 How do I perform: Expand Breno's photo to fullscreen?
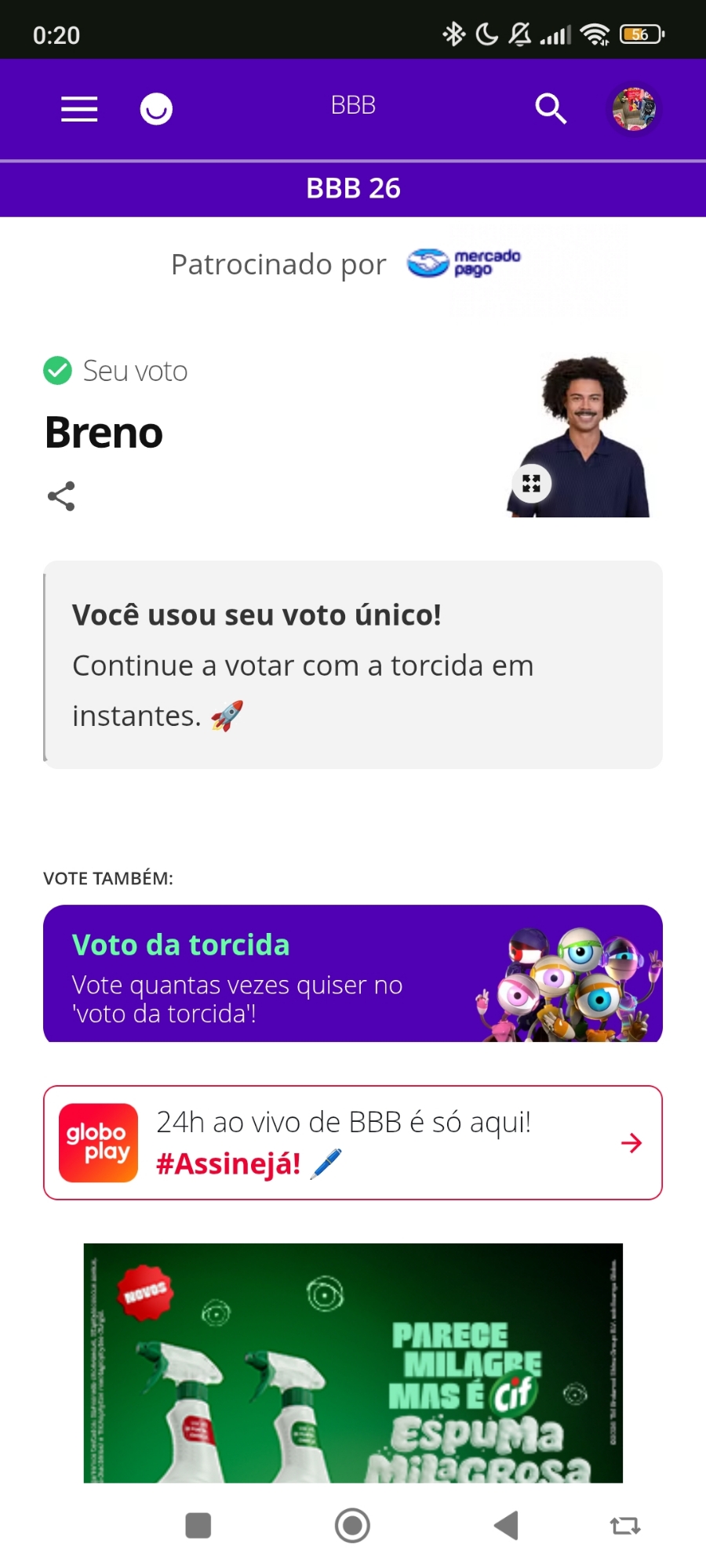pyautogui.click(x=532, y=484)
